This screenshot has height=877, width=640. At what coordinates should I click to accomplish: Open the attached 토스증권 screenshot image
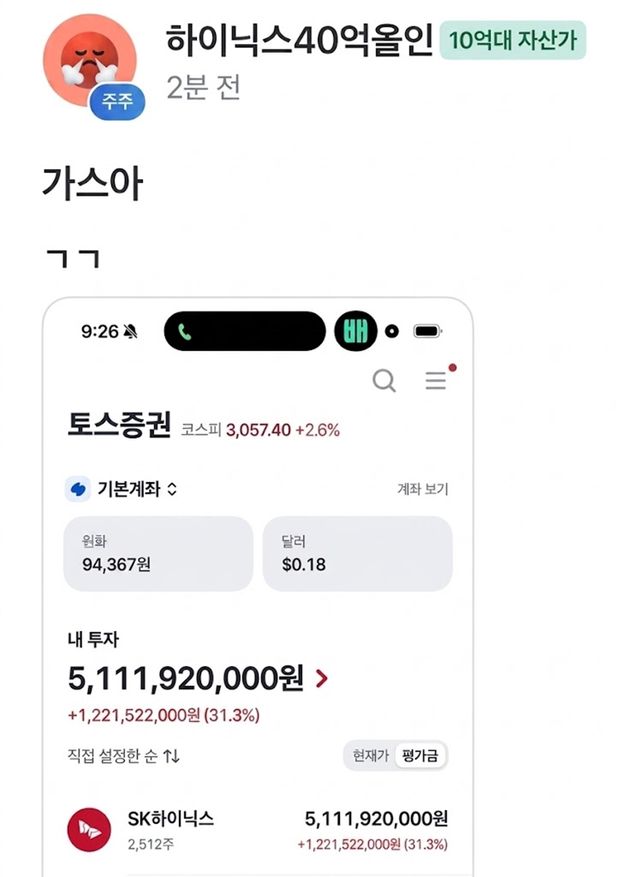click(x=258, y=587)
